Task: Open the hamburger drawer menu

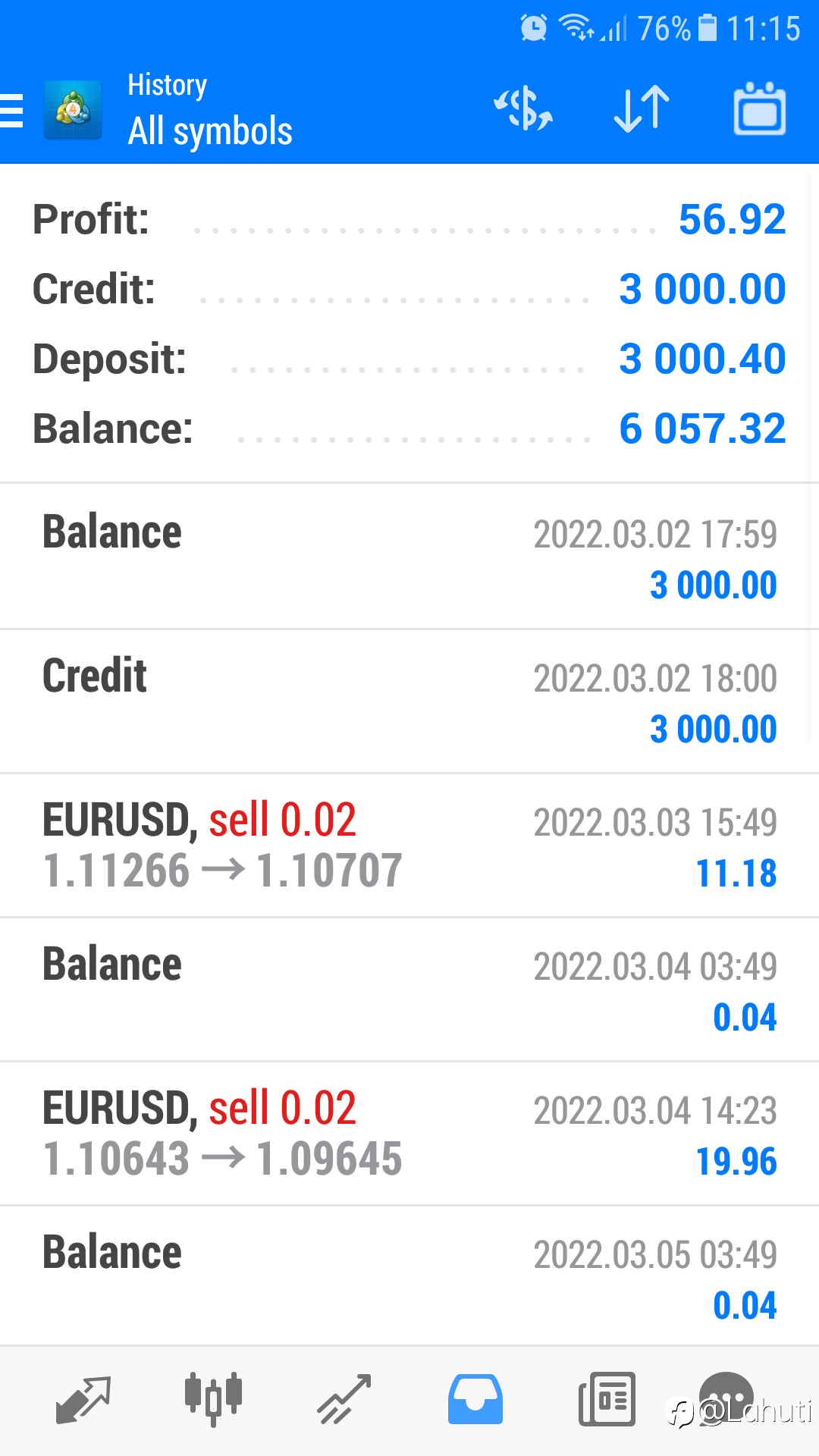Action: tap(12, 111)
